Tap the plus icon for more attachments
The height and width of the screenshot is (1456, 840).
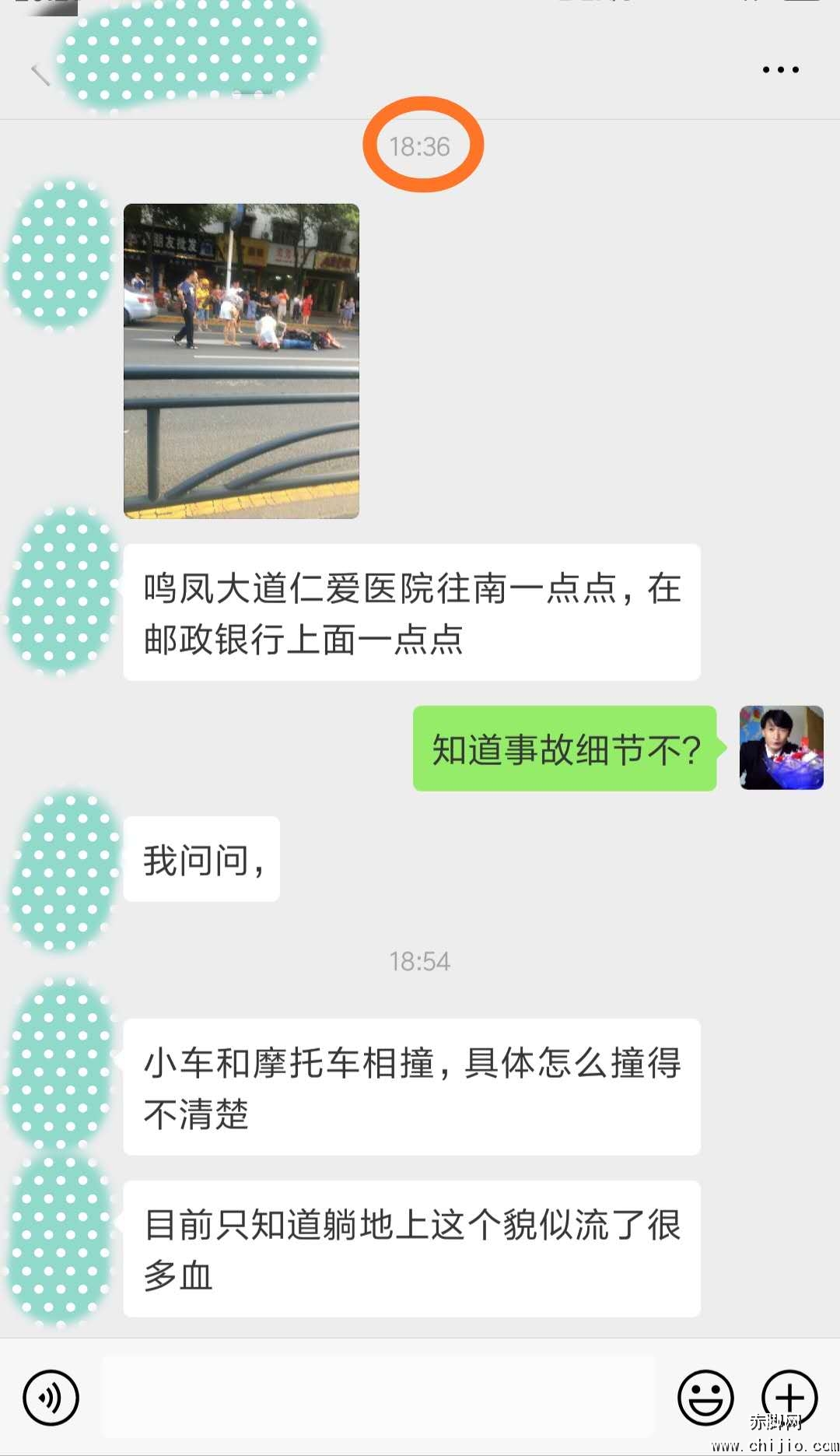pos(789,1397)
